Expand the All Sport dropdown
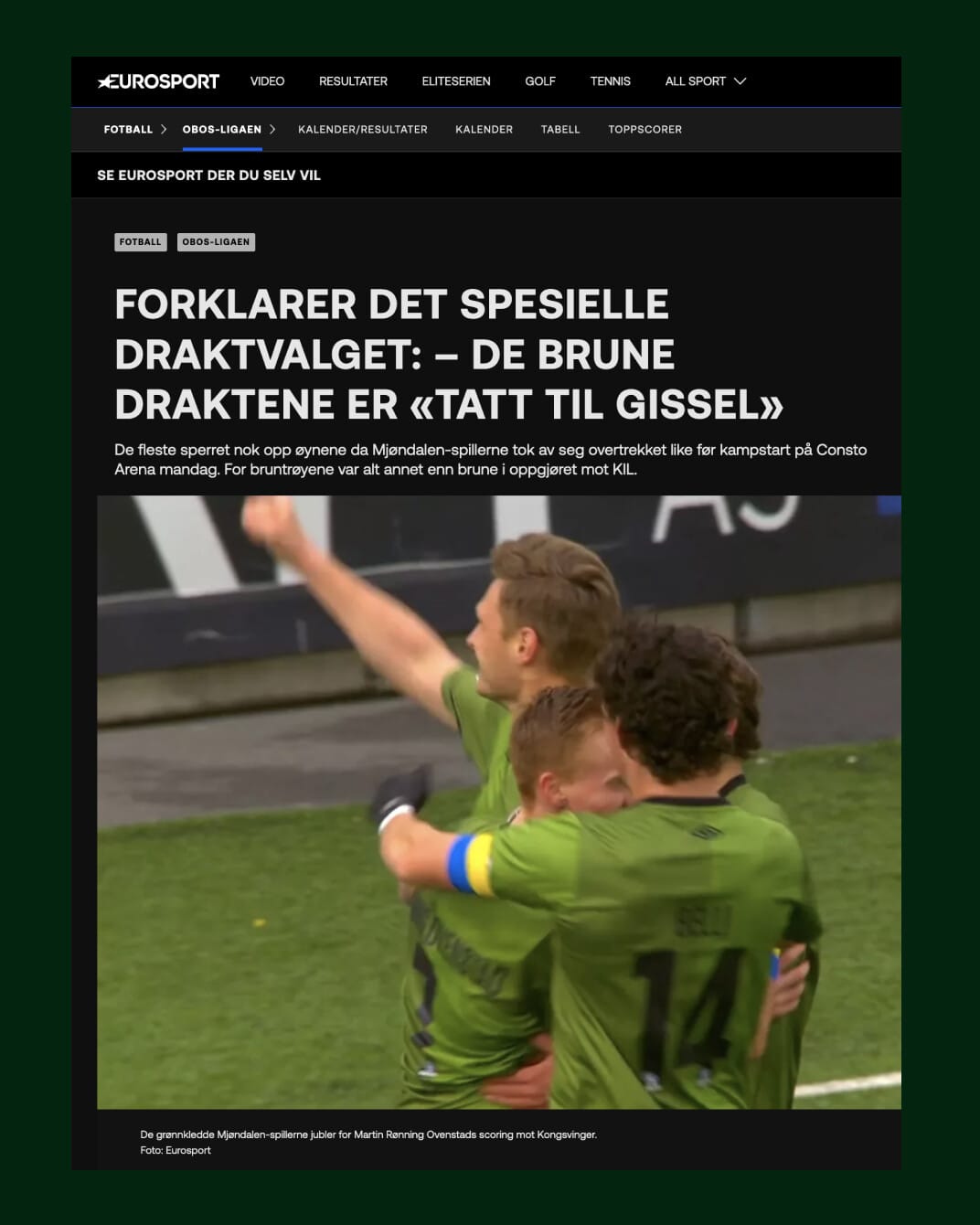Image resolution: width=980 pixels, height=1225 pixels. click(x=705, y=81)
